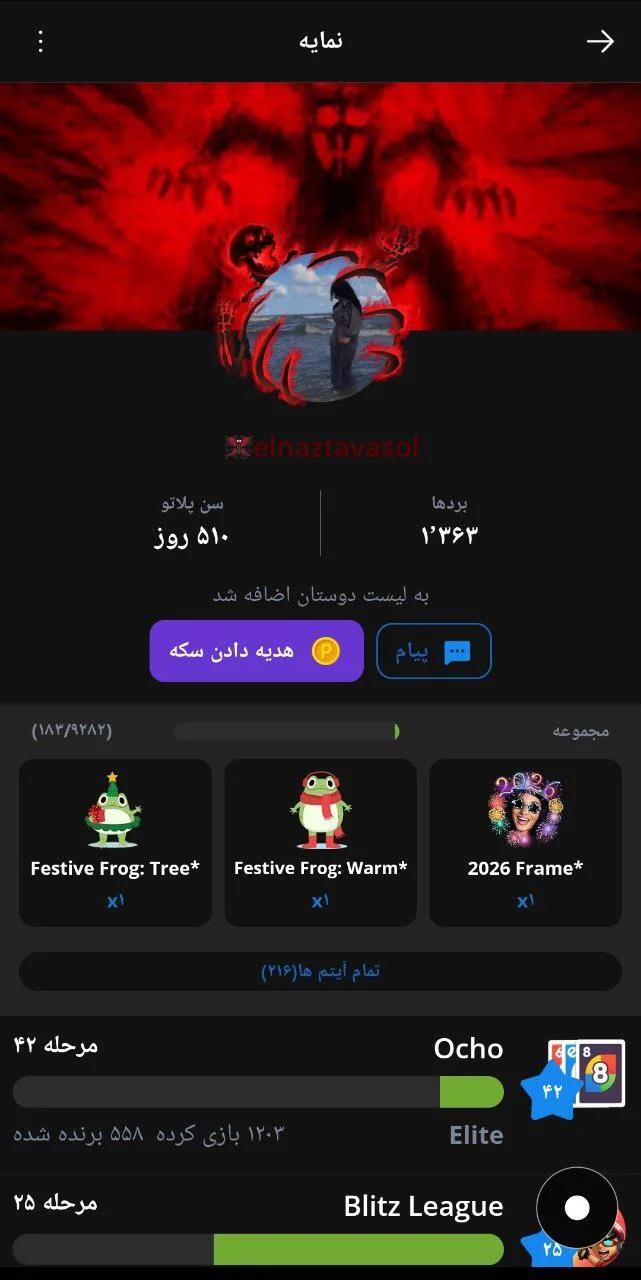This screenshot has height=1280, width=641.
Task: Send a message via the پیام button
Action: point(434,651)
